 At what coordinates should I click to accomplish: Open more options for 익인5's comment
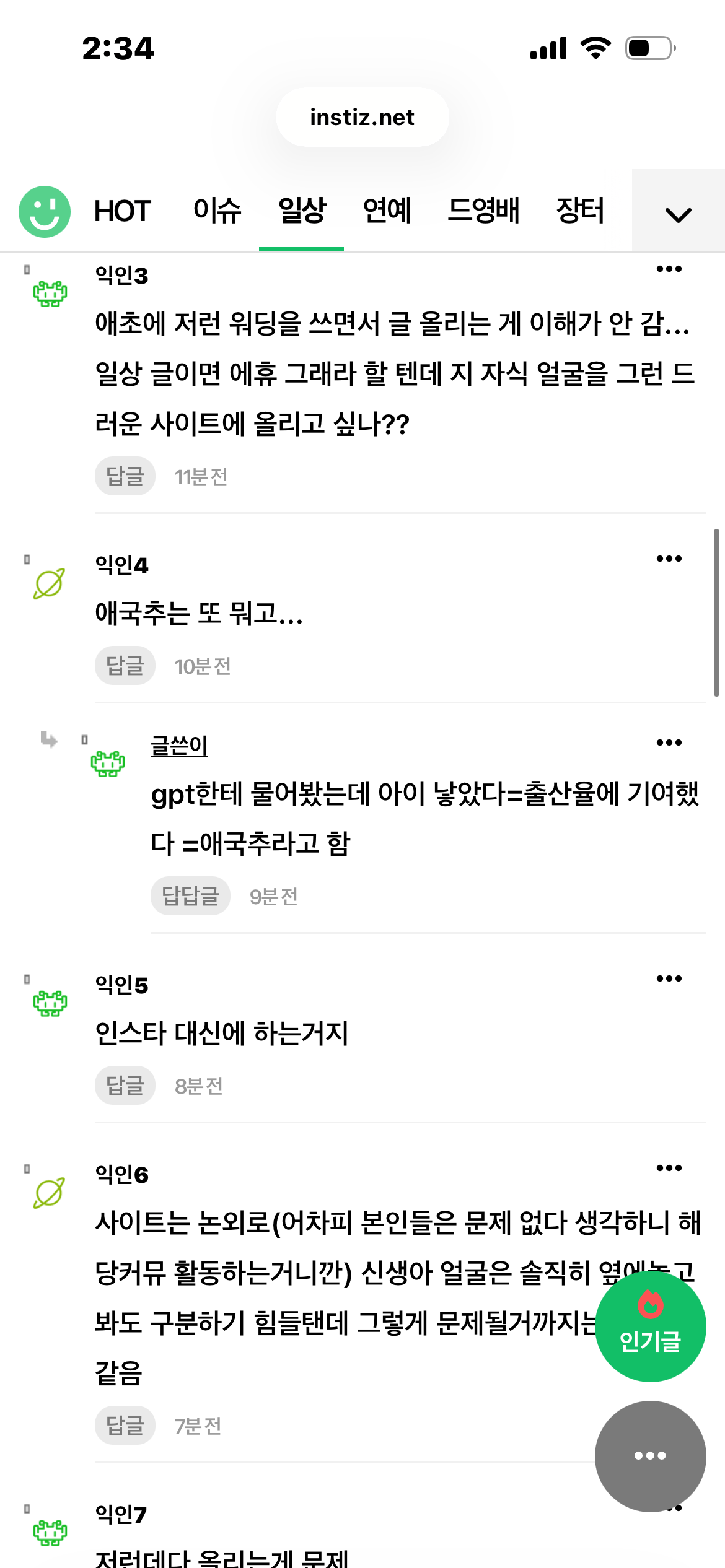coord(669,978)
